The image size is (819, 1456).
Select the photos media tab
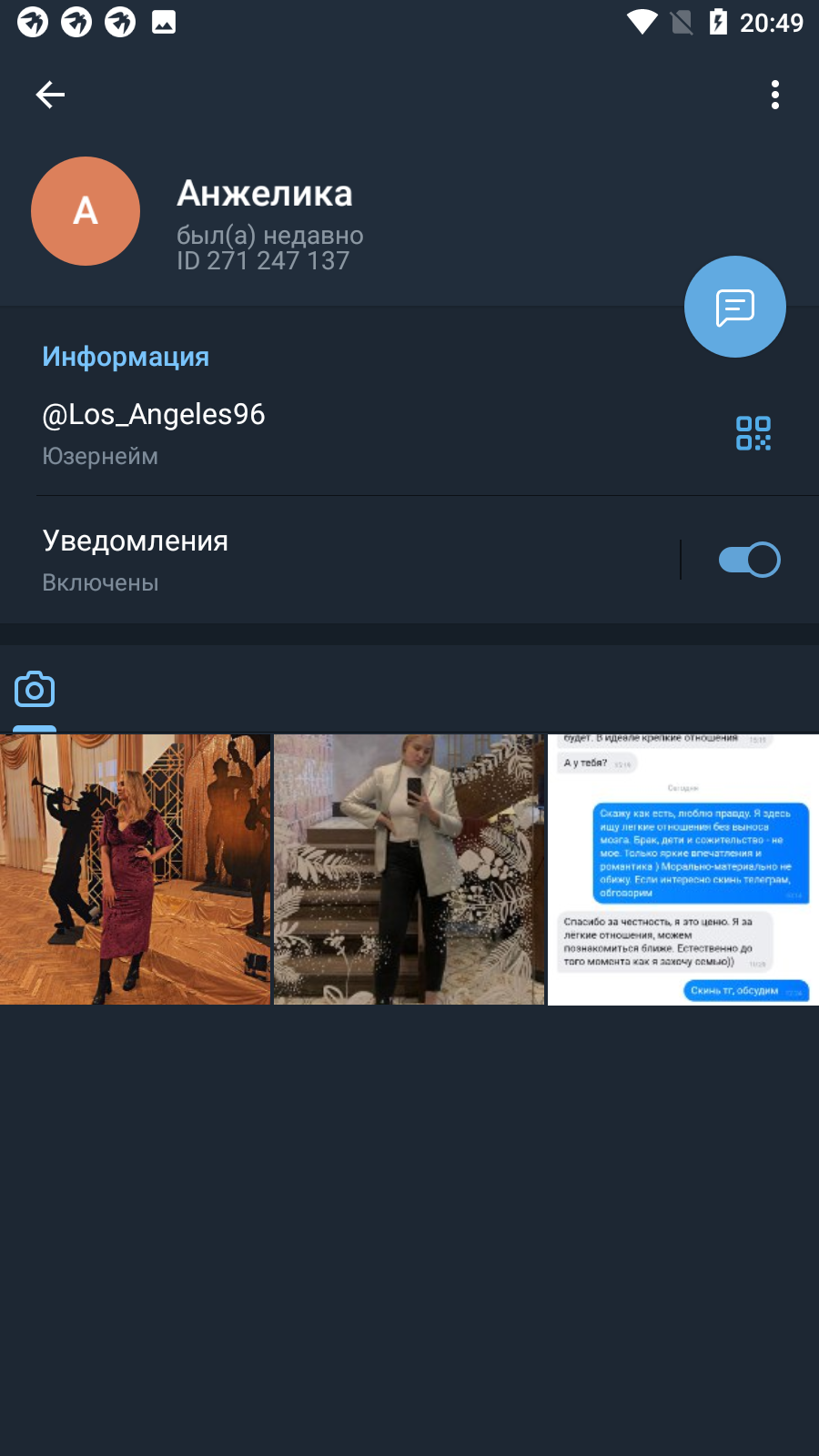point(35,690)
